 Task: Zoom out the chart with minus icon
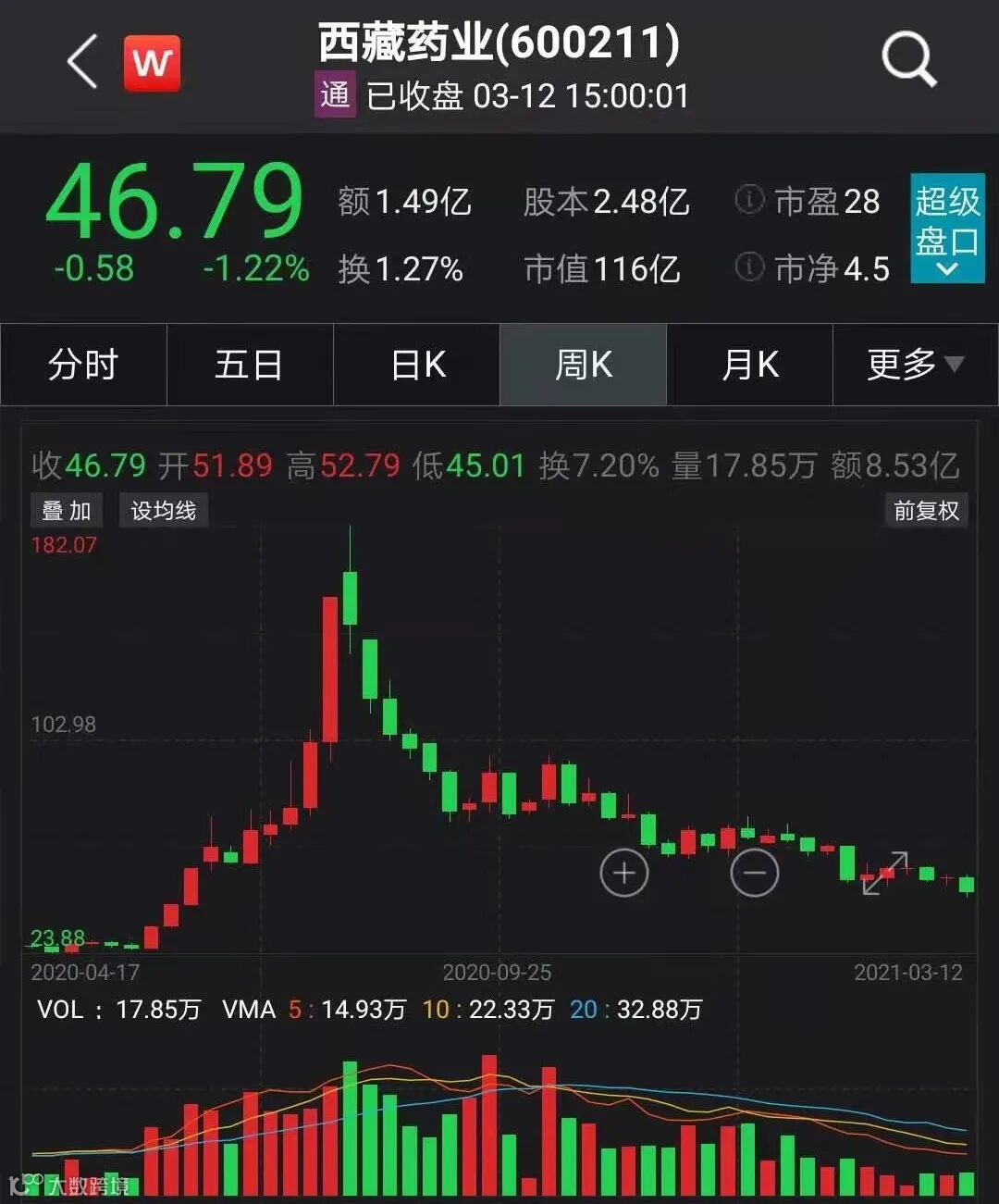pos(755,873)
